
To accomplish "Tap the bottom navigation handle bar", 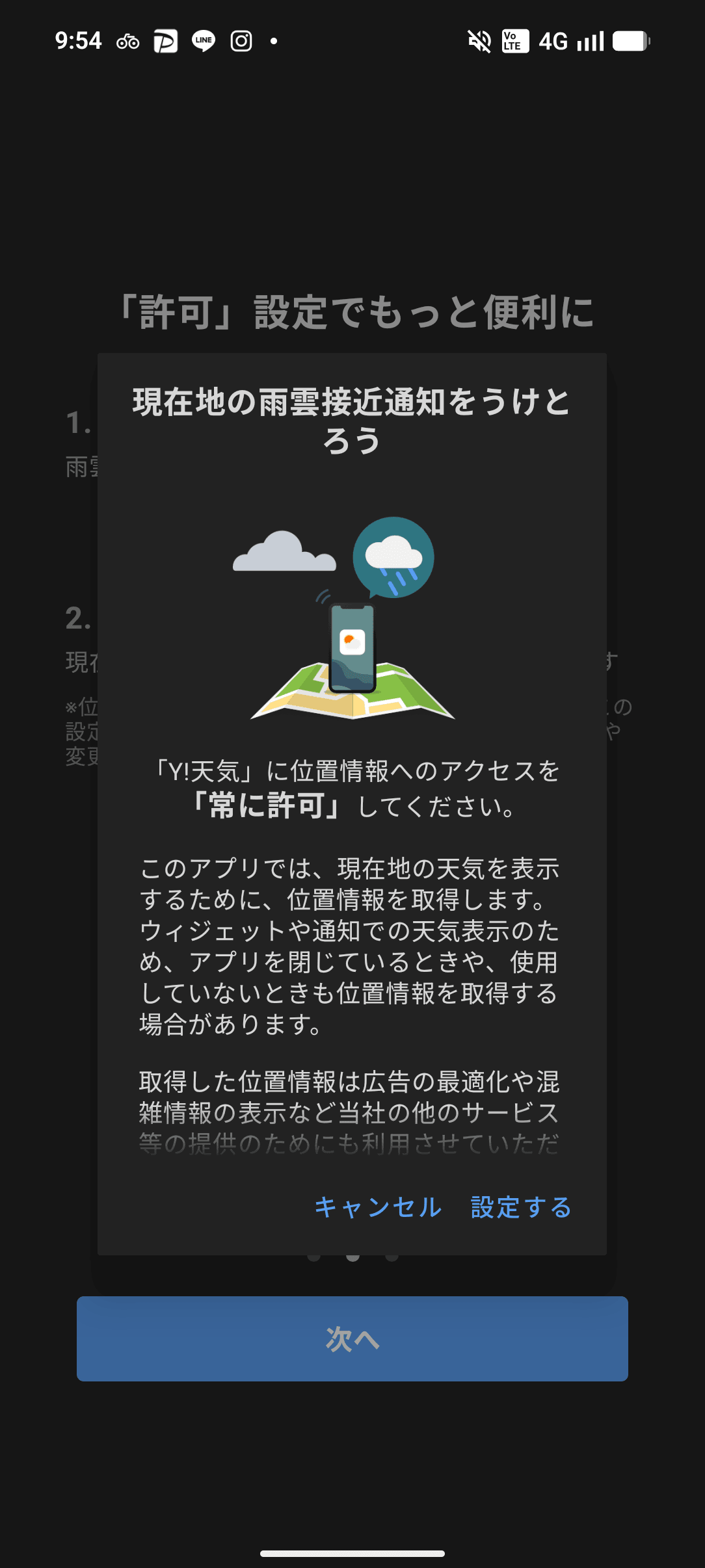I will click(352, 1552).
